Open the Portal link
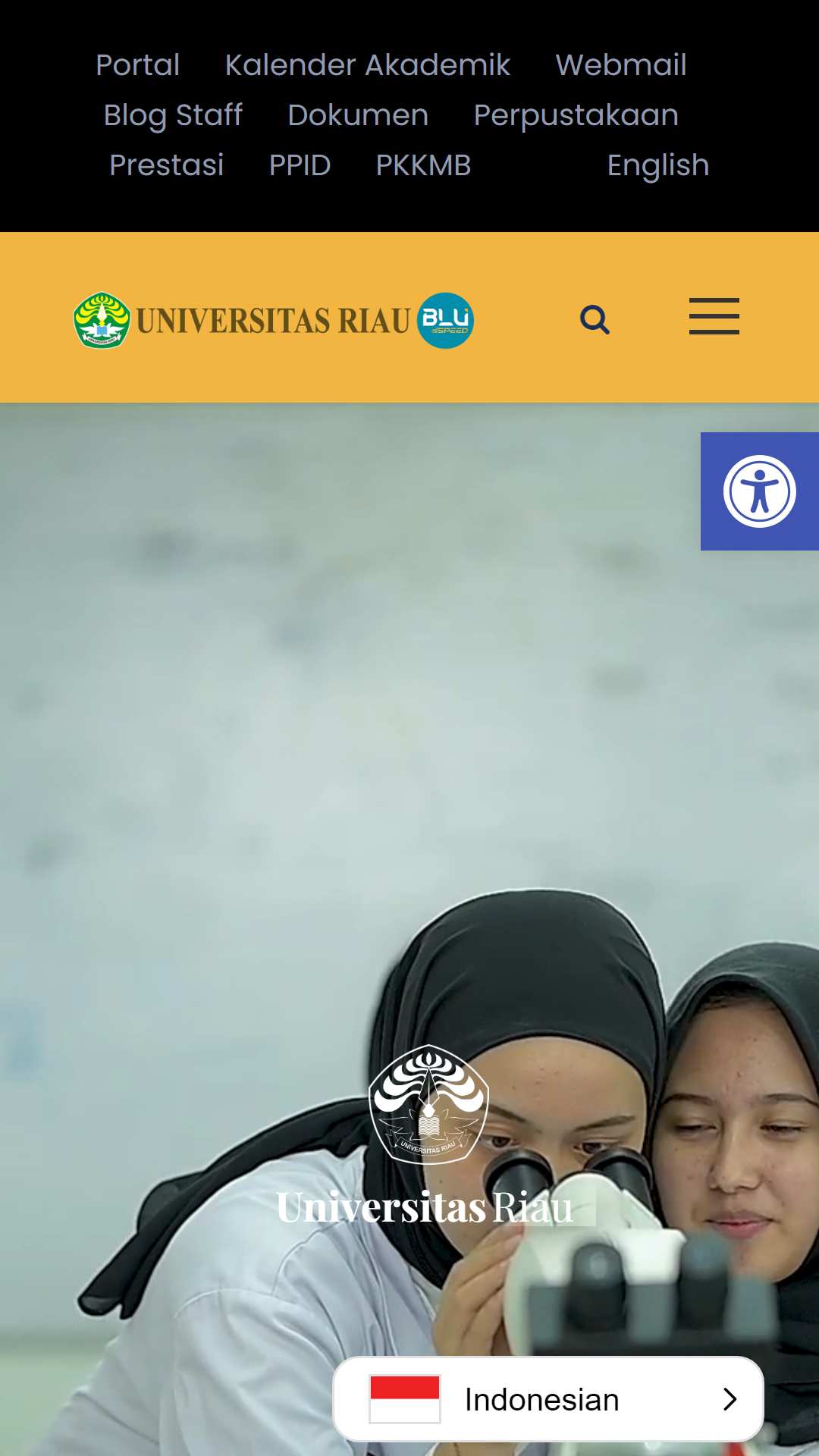Screen dimensions: 819x1456 [x=137, y=65]
